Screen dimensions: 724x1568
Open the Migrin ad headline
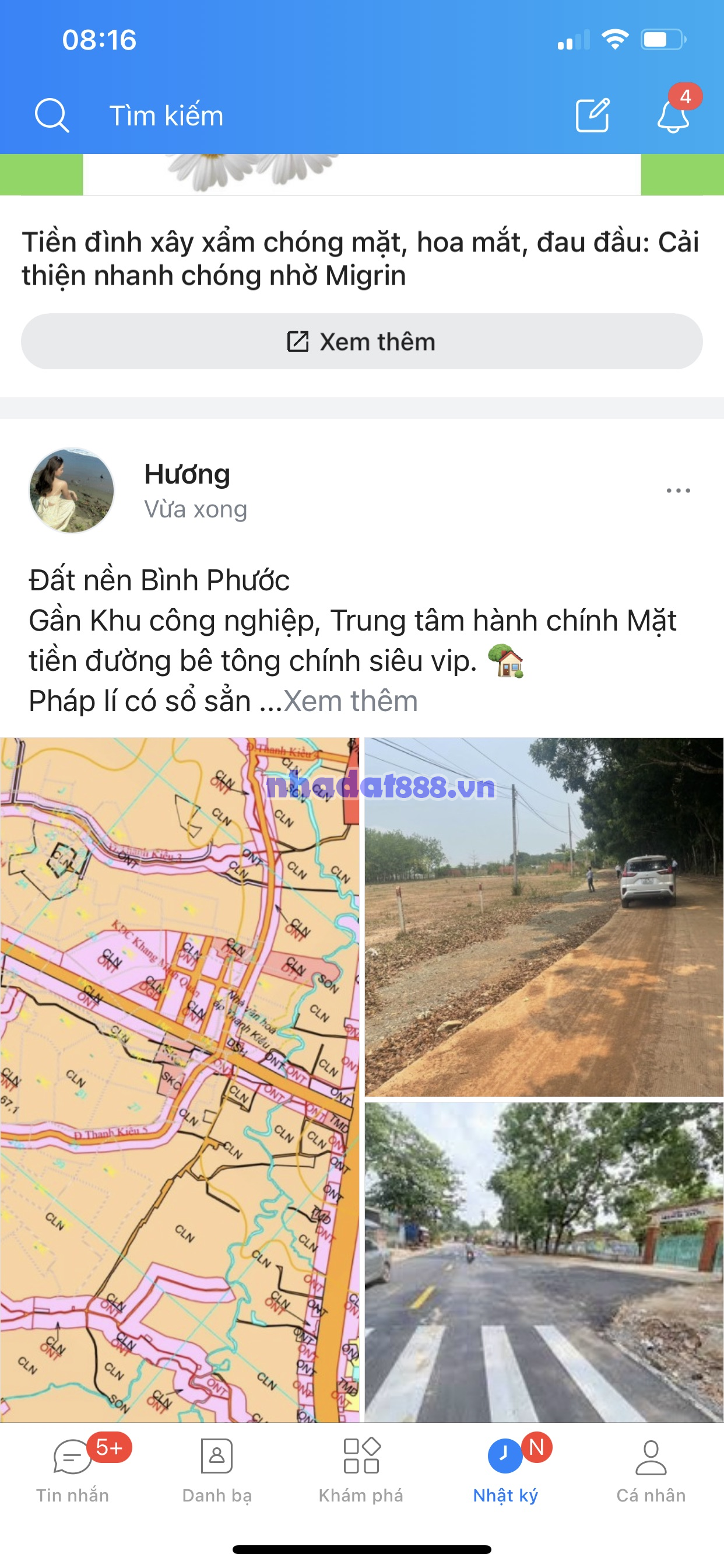(361, 258)
